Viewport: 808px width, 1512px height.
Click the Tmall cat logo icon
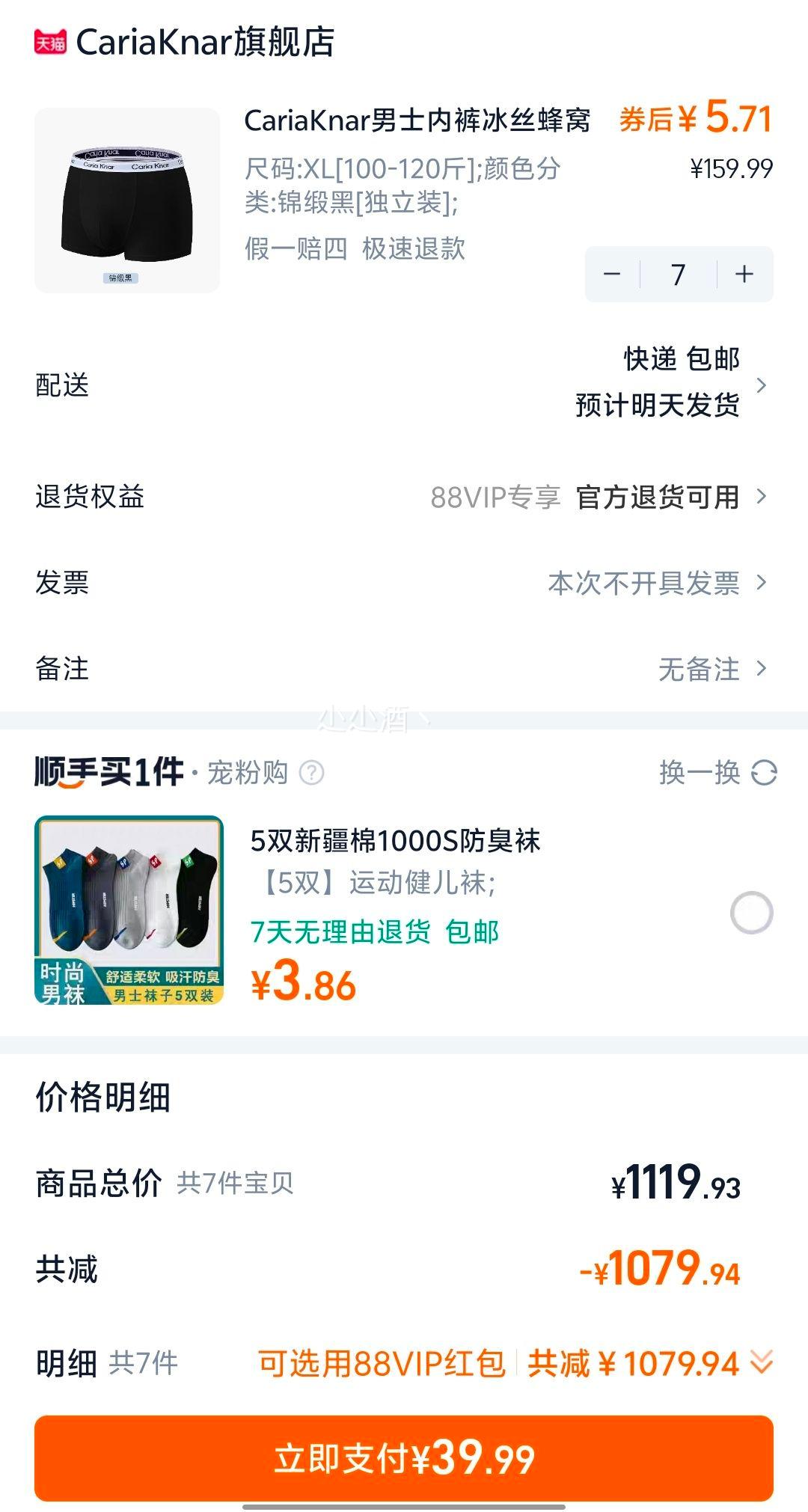pos(51,43)
